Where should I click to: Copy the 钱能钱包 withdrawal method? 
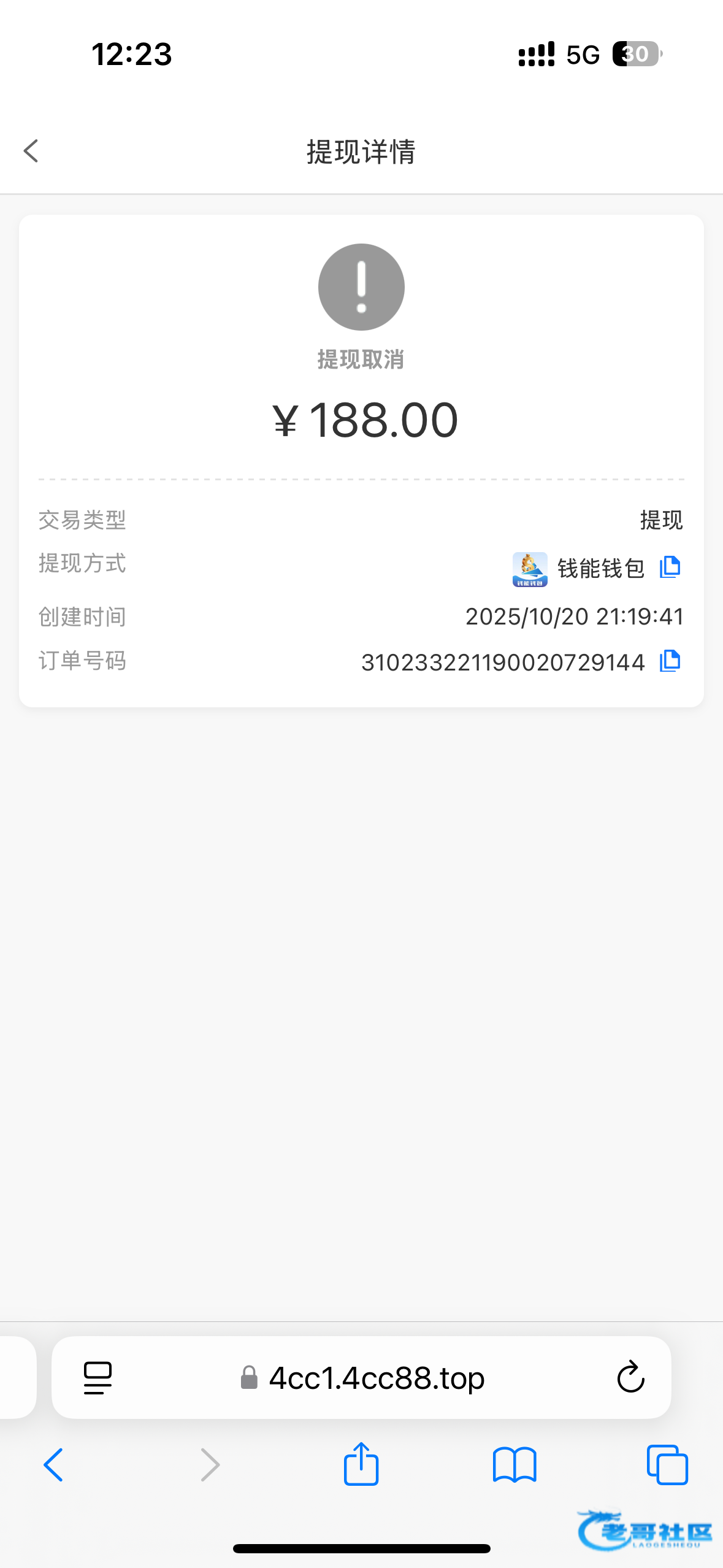pos(670,567)
